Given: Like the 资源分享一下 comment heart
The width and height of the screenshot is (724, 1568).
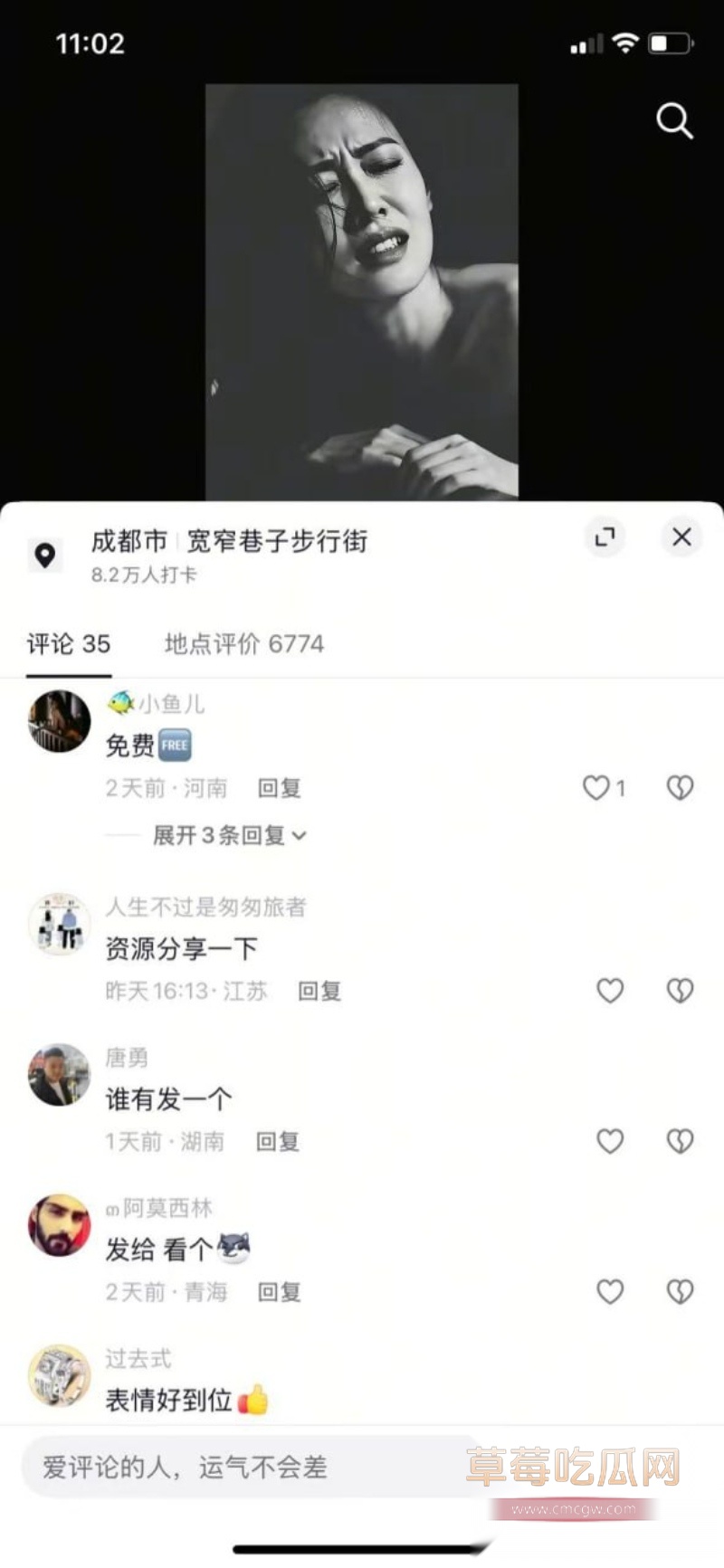Looking at the screenshot, I should pos(610,991).
